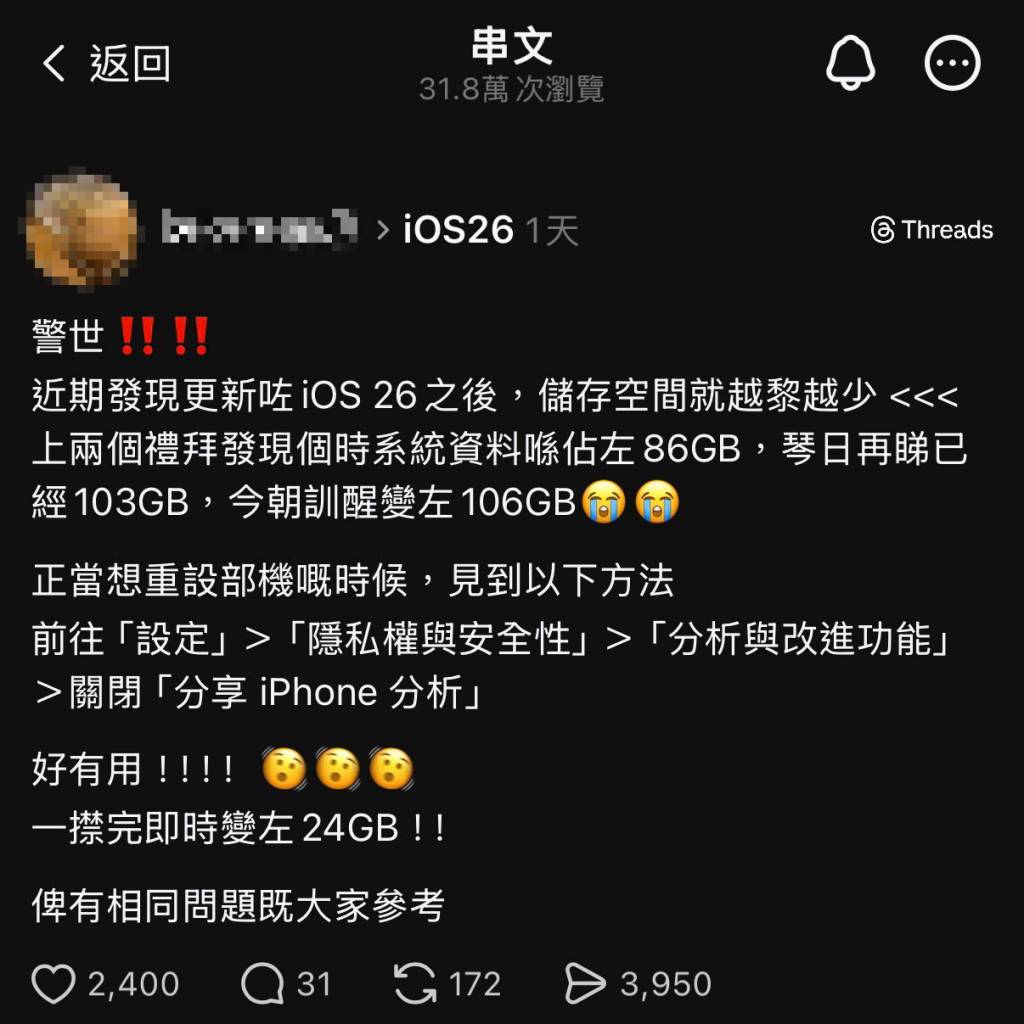Like this post with the heart
Viewport: 1024px width, 1024px height.
click(x=54, y=984)
